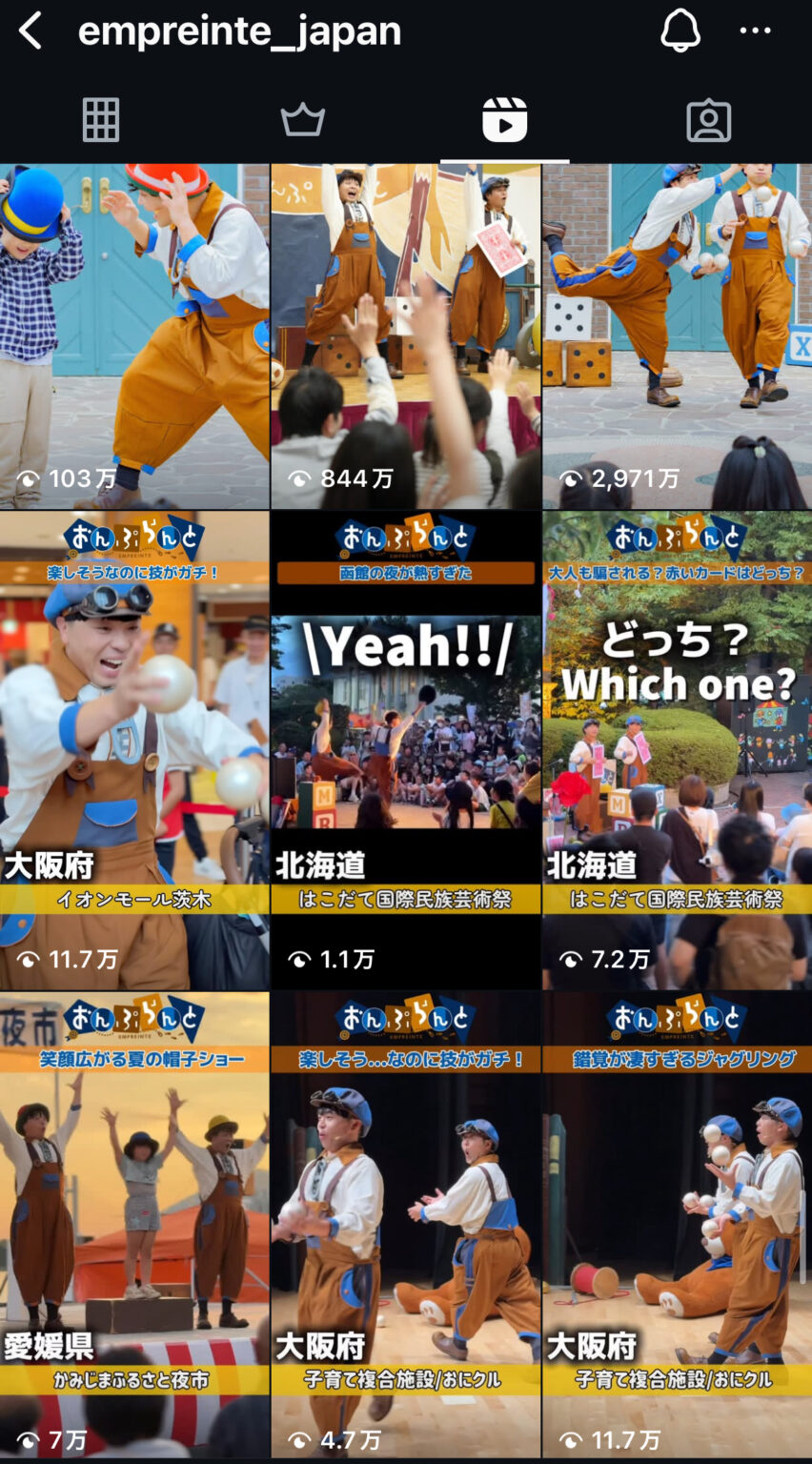Play the おにクル reel with 4.7万 views
This screenshot has height=1464, width=812.
point(405,1226)
